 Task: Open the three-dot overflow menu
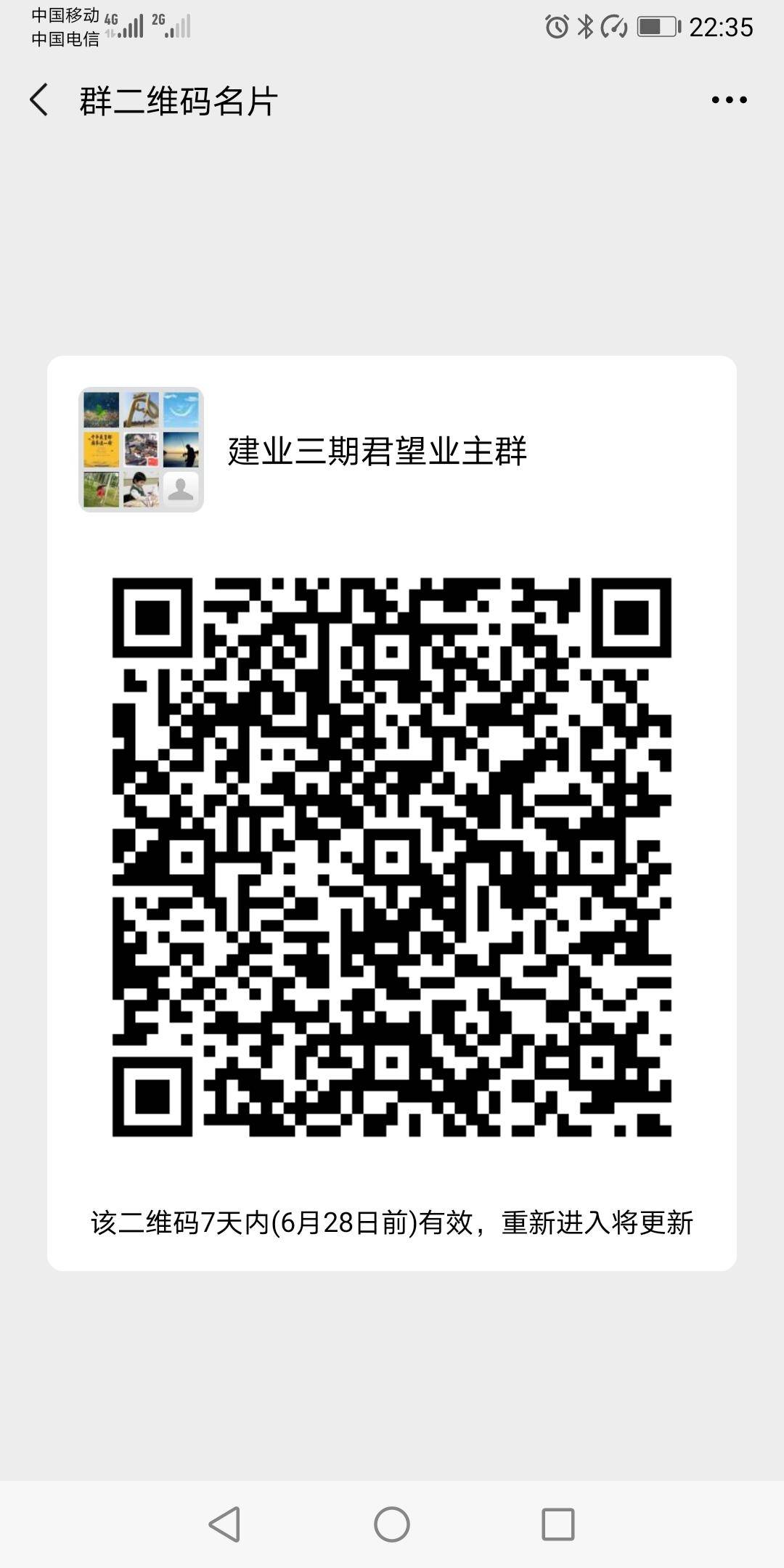pyautogui.click(x=729, y=99)
